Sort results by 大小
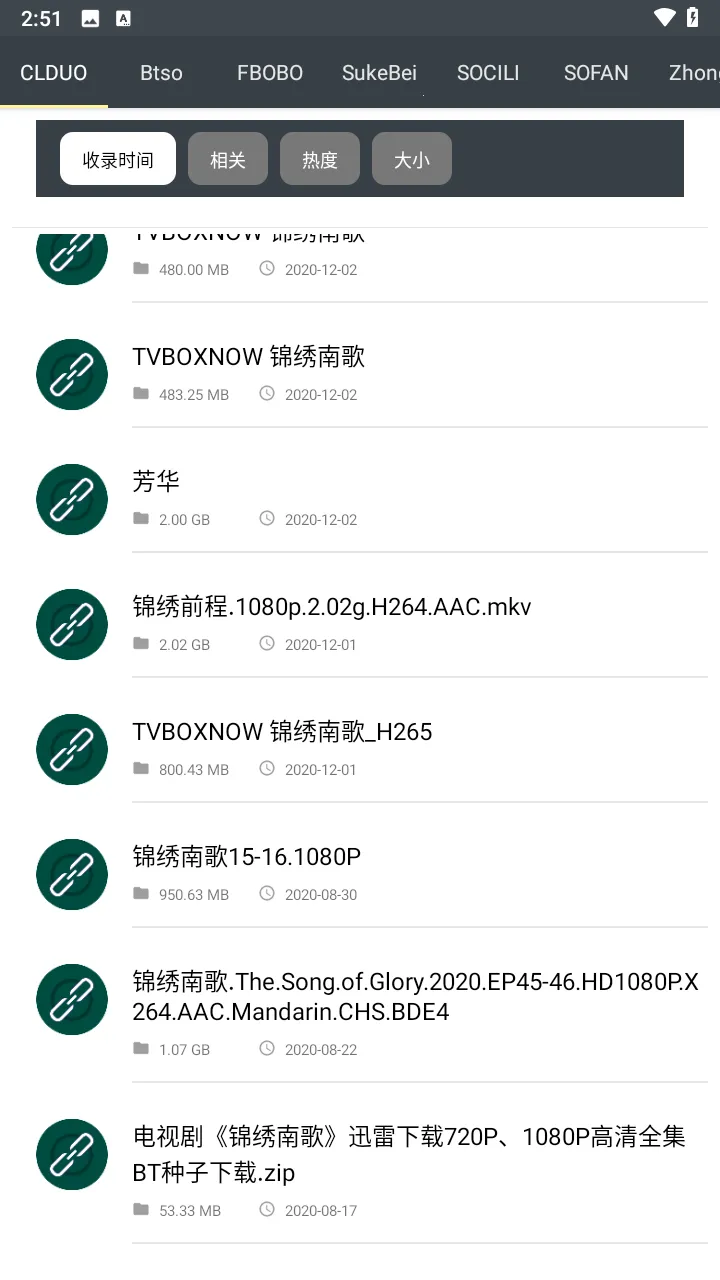This screenshot has height=1280, width=720. [412, 159]
